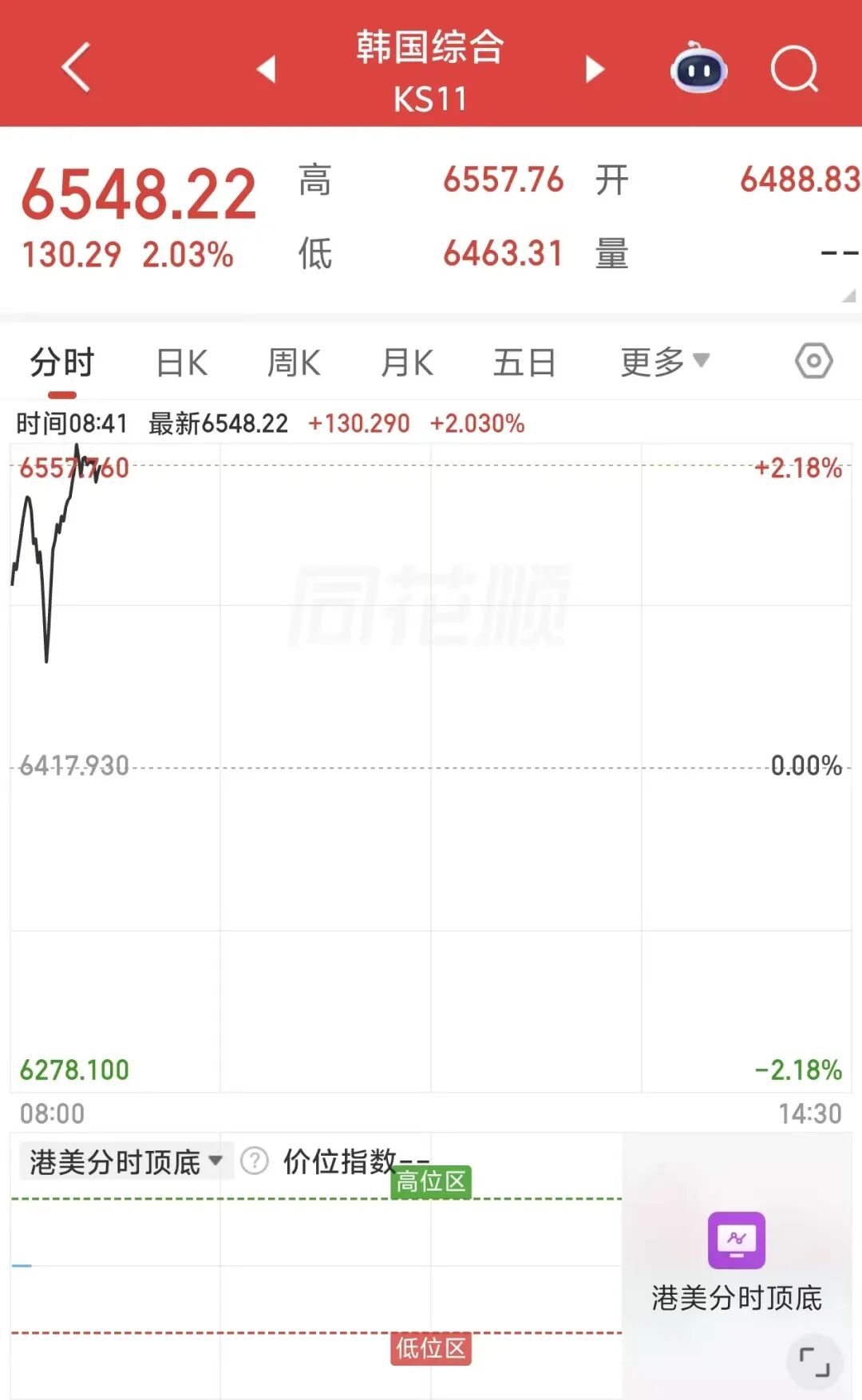Screen dimensions: 862x1400
Task: Open the indicator help question mark
Action: click(x=255, y=1161)
